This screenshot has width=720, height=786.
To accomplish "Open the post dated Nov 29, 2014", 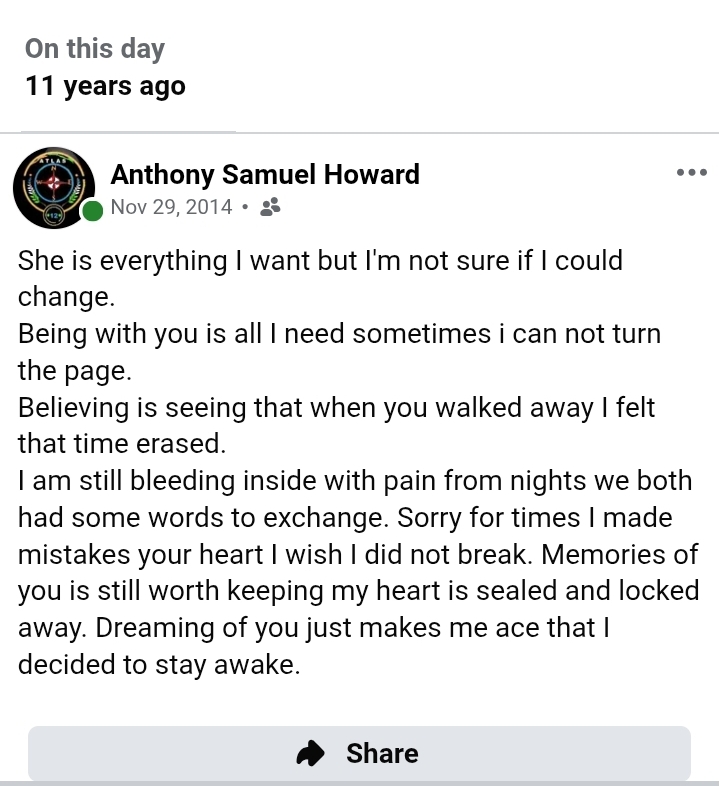I will coord(171,207).
